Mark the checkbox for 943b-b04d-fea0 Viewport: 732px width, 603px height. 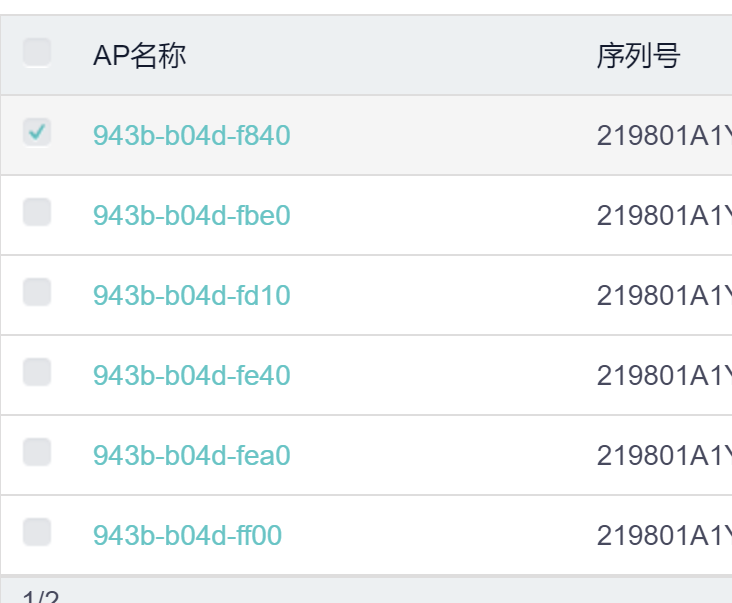pyautogui.click(x=37, y=452)
